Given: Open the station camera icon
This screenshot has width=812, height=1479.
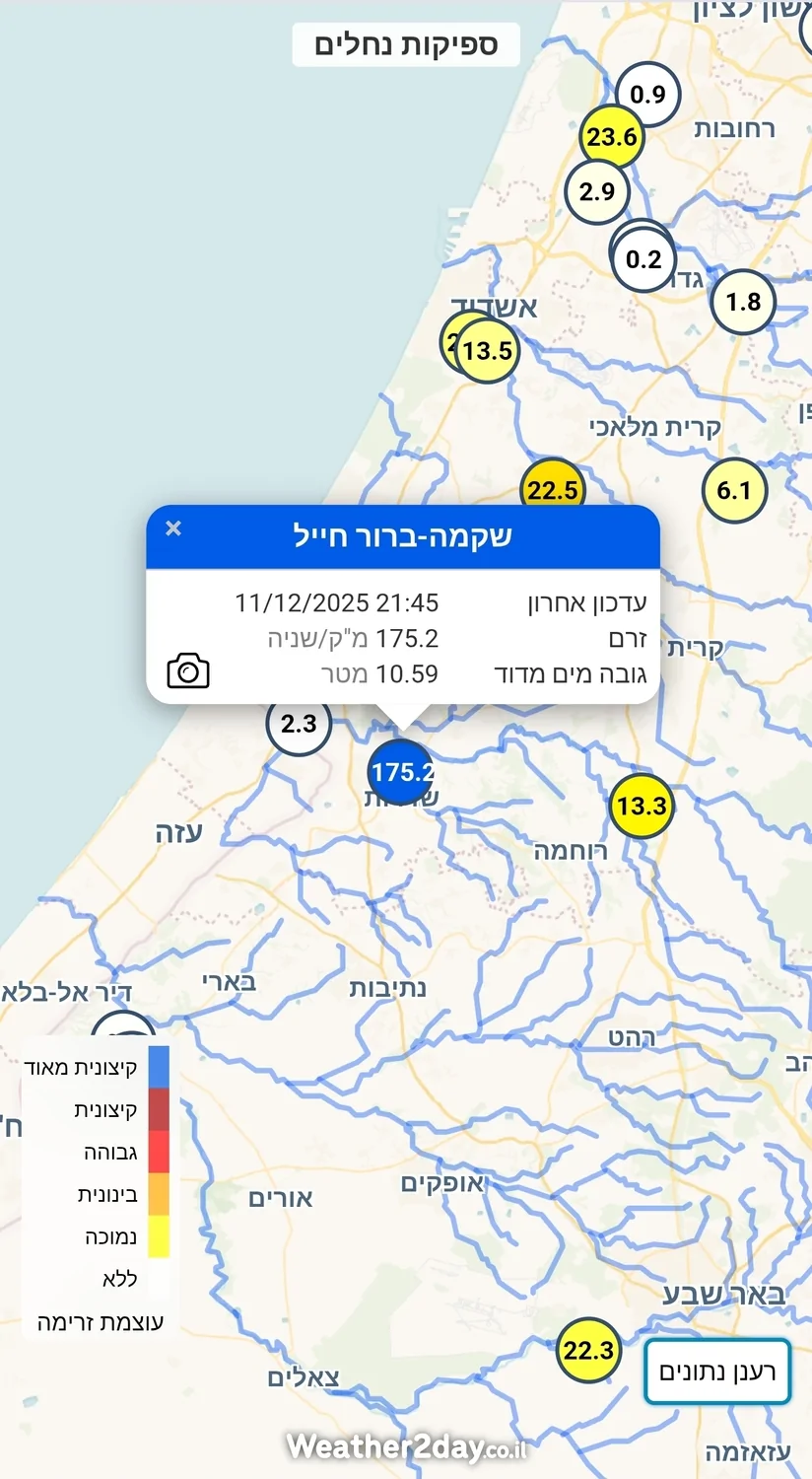Looking at the screenshot, I should pyautogui.click(x=188, y=671).
